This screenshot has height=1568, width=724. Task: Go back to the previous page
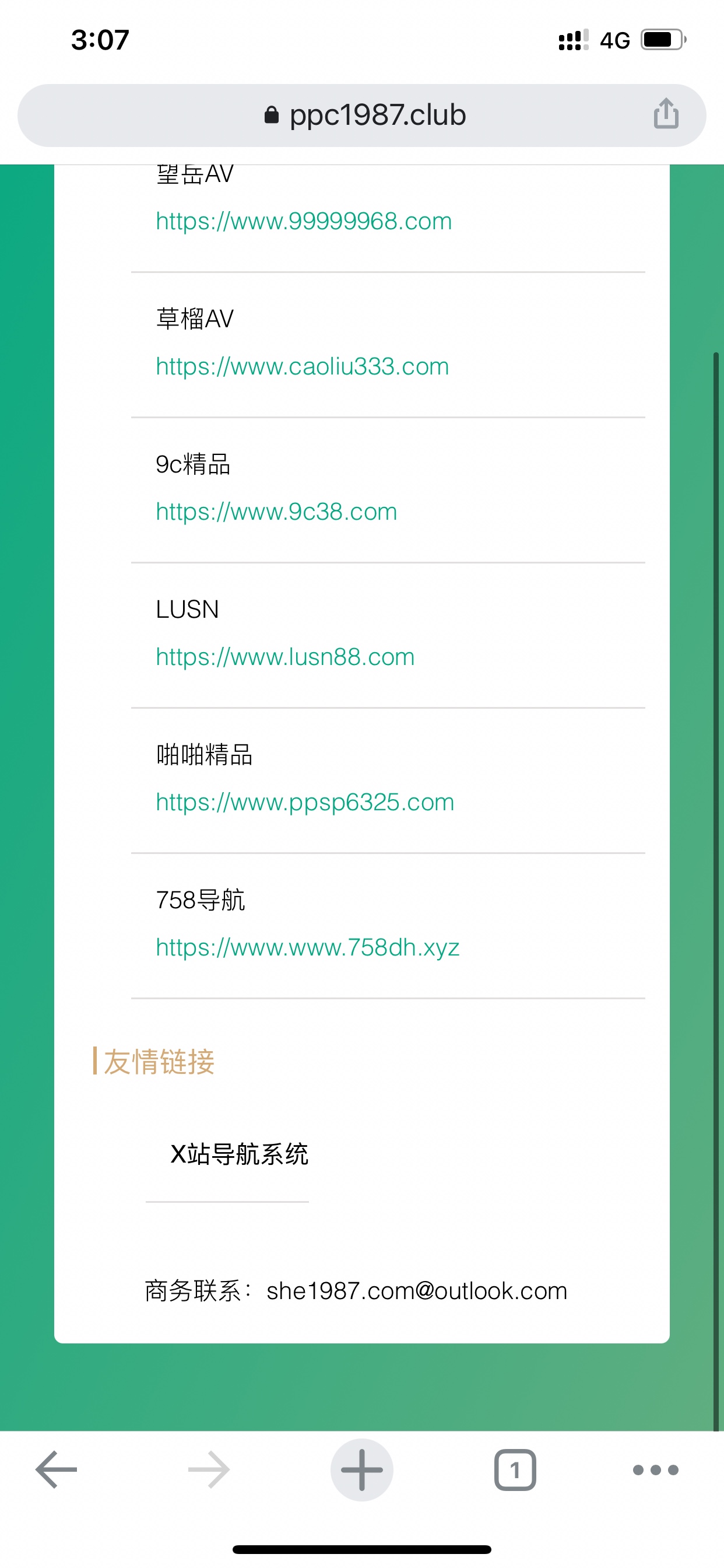tap(56, 1469)
